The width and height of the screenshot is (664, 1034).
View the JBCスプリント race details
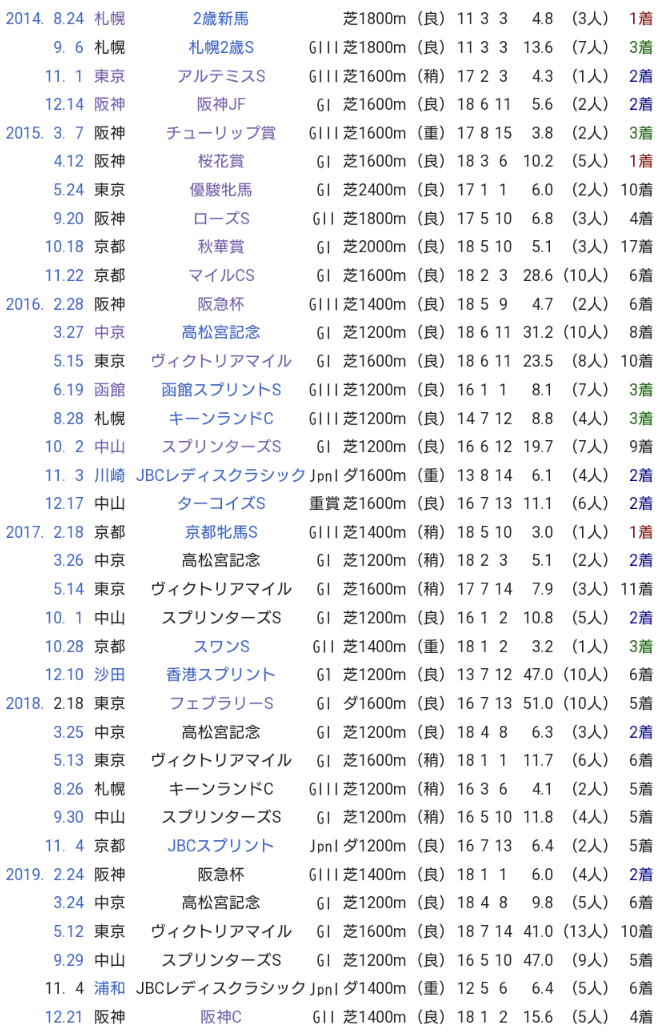pos(221,845)
